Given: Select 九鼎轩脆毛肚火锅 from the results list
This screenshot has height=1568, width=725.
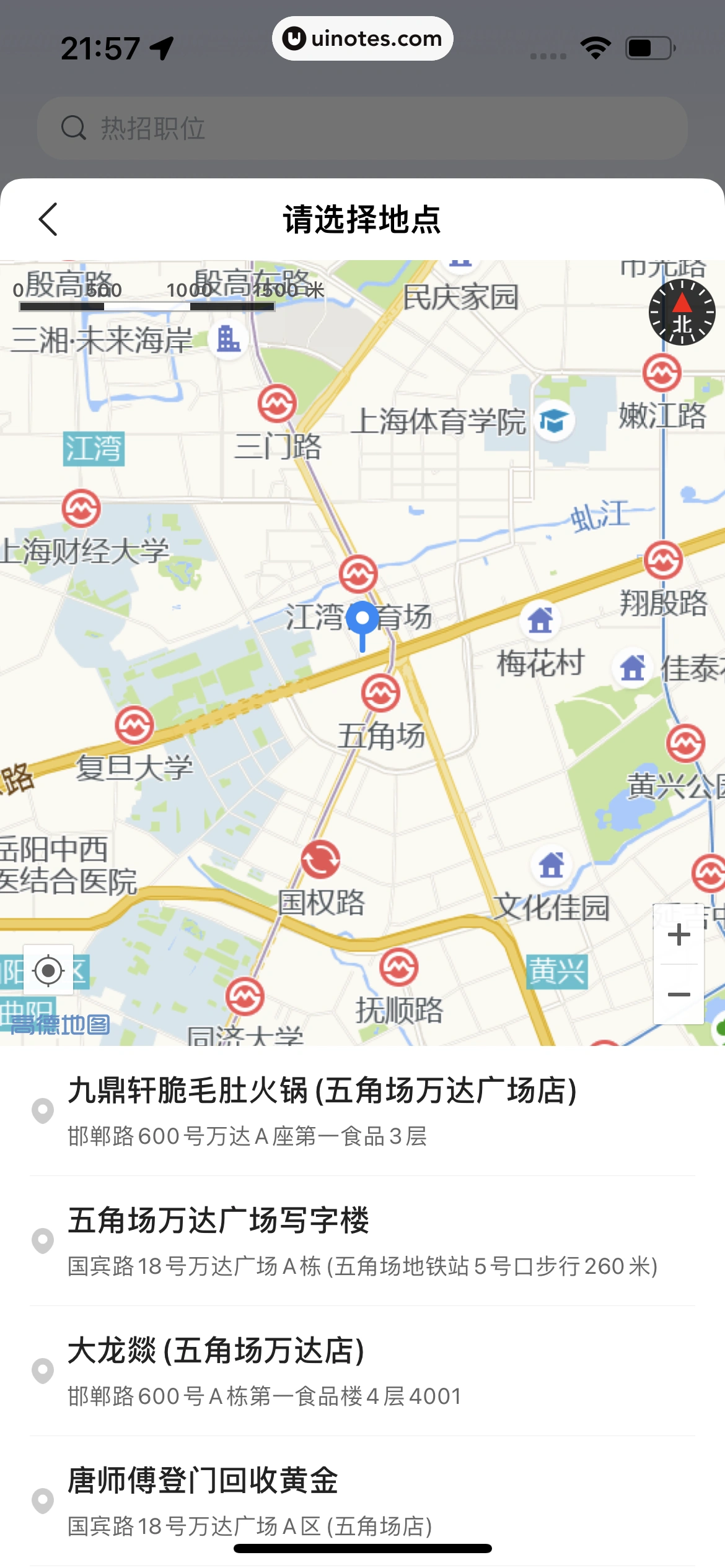Looking at the screenshot, I should click(x=362, y=1110).
